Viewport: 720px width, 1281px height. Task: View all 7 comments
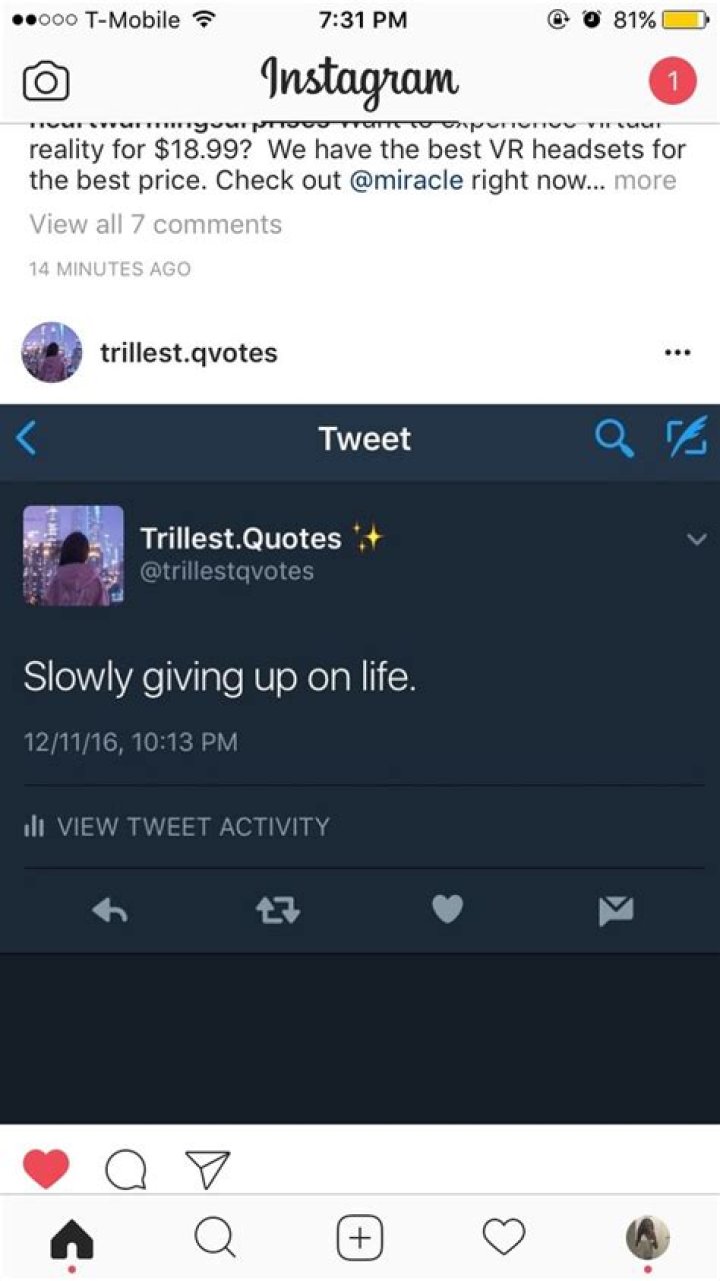click(x=155, y=224)
